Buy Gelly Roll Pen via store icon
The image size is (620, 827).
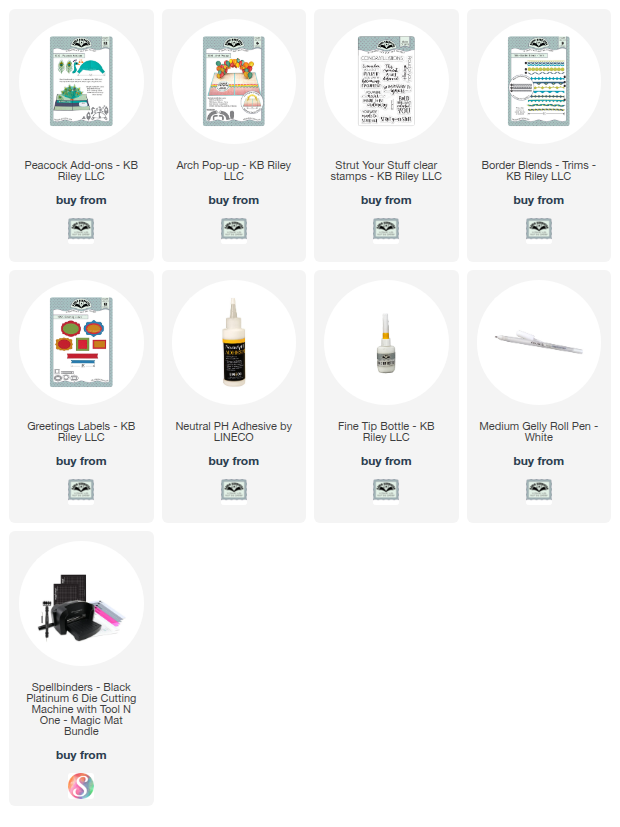pos(538,491)
